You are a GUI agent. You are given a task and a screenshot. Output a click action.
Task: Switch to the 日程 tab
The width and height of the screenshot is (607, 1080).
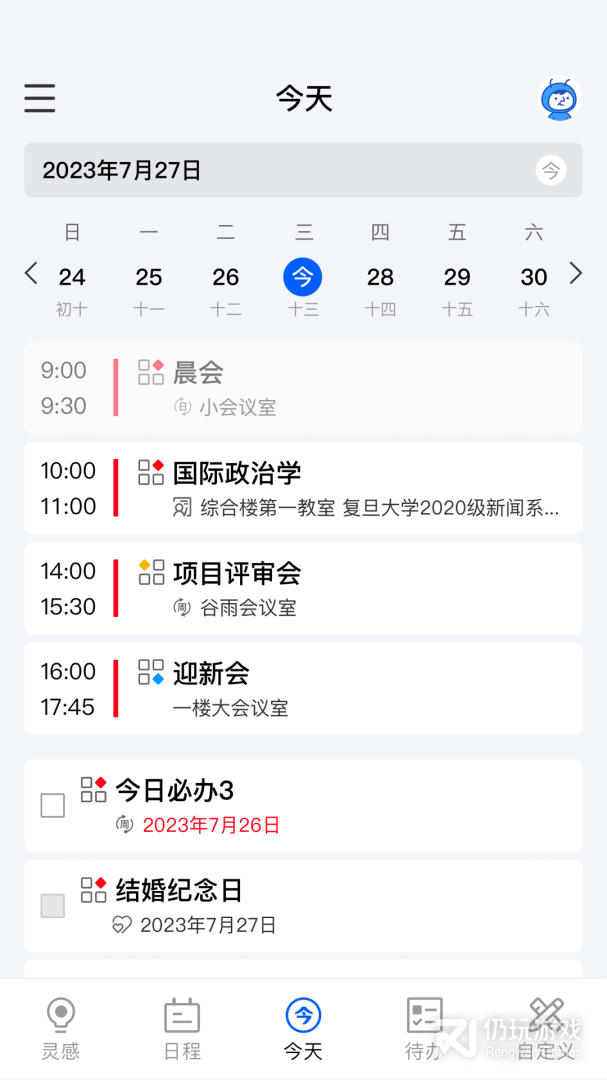point(182,1029)
